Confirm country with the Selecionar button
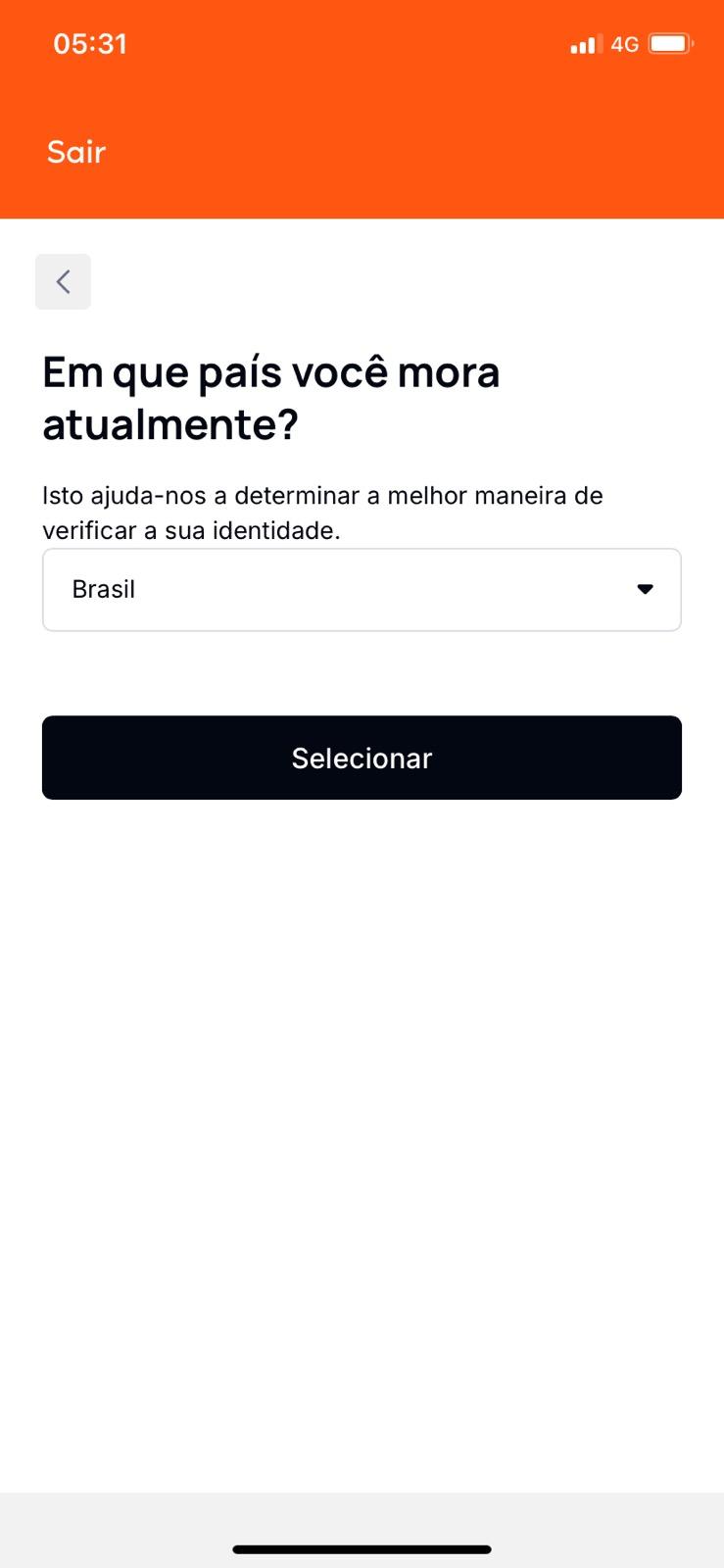This screenshot has width=724, height=1568. click(362, 758)
